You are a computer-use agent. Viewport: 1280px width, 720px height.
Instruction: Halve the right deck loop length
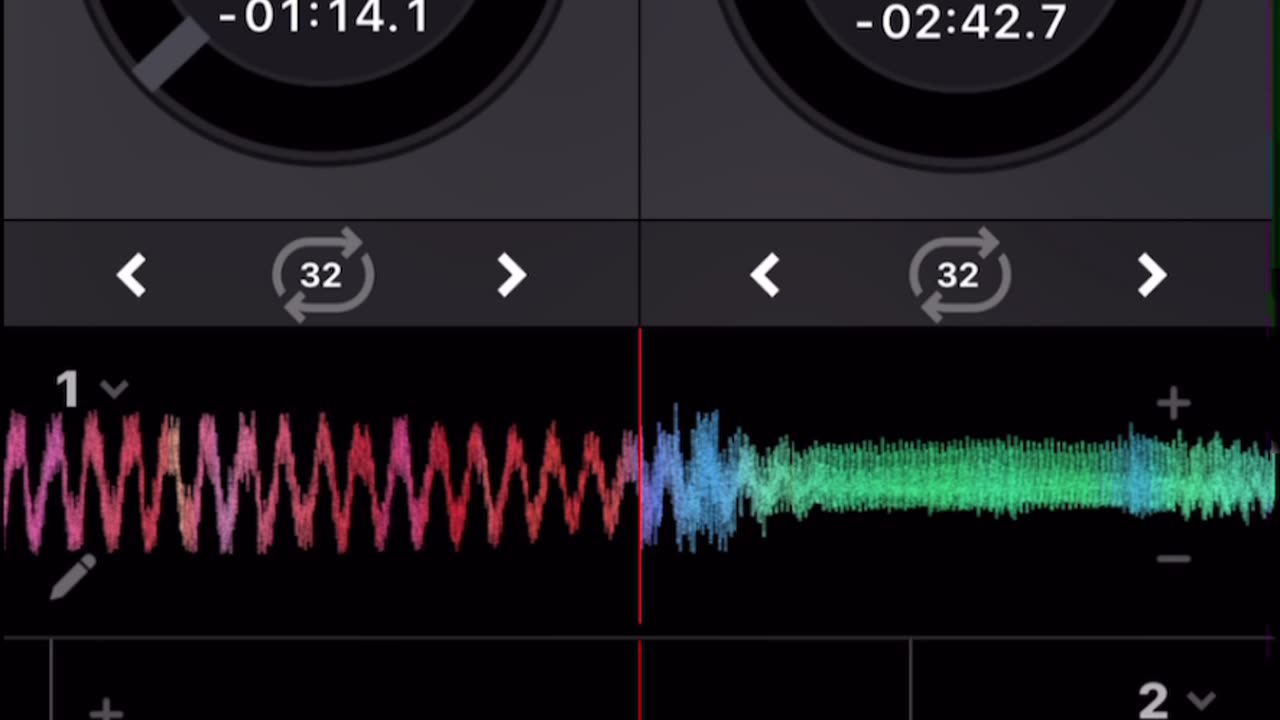pyautogui.click(x=765, y=275)
